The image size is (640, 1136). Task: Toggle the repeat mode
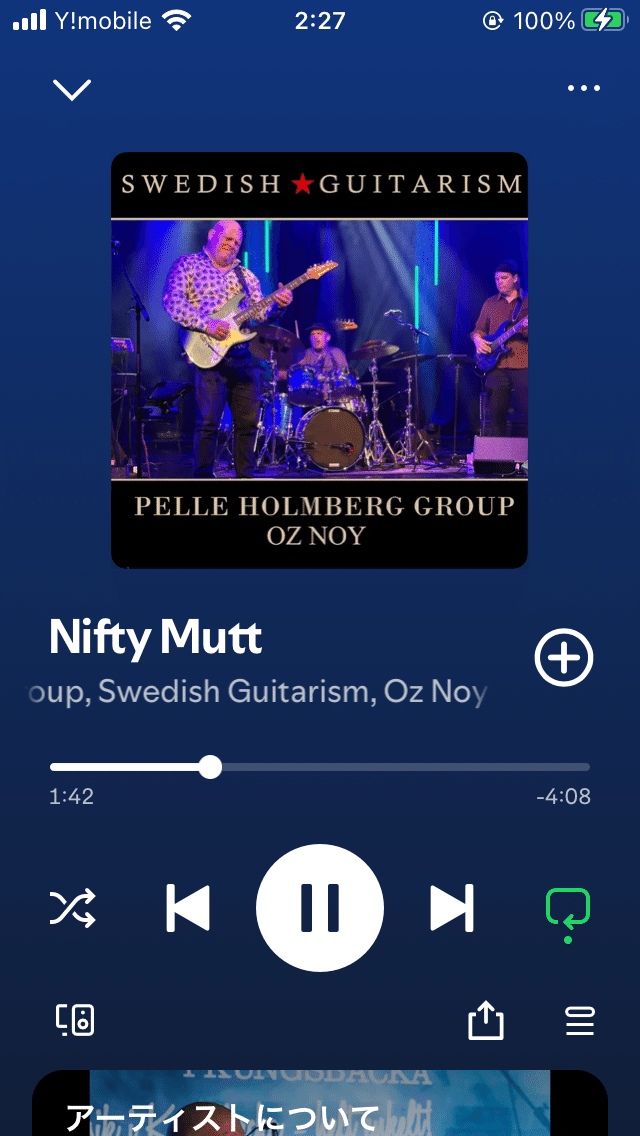click(x=567, y=908)
